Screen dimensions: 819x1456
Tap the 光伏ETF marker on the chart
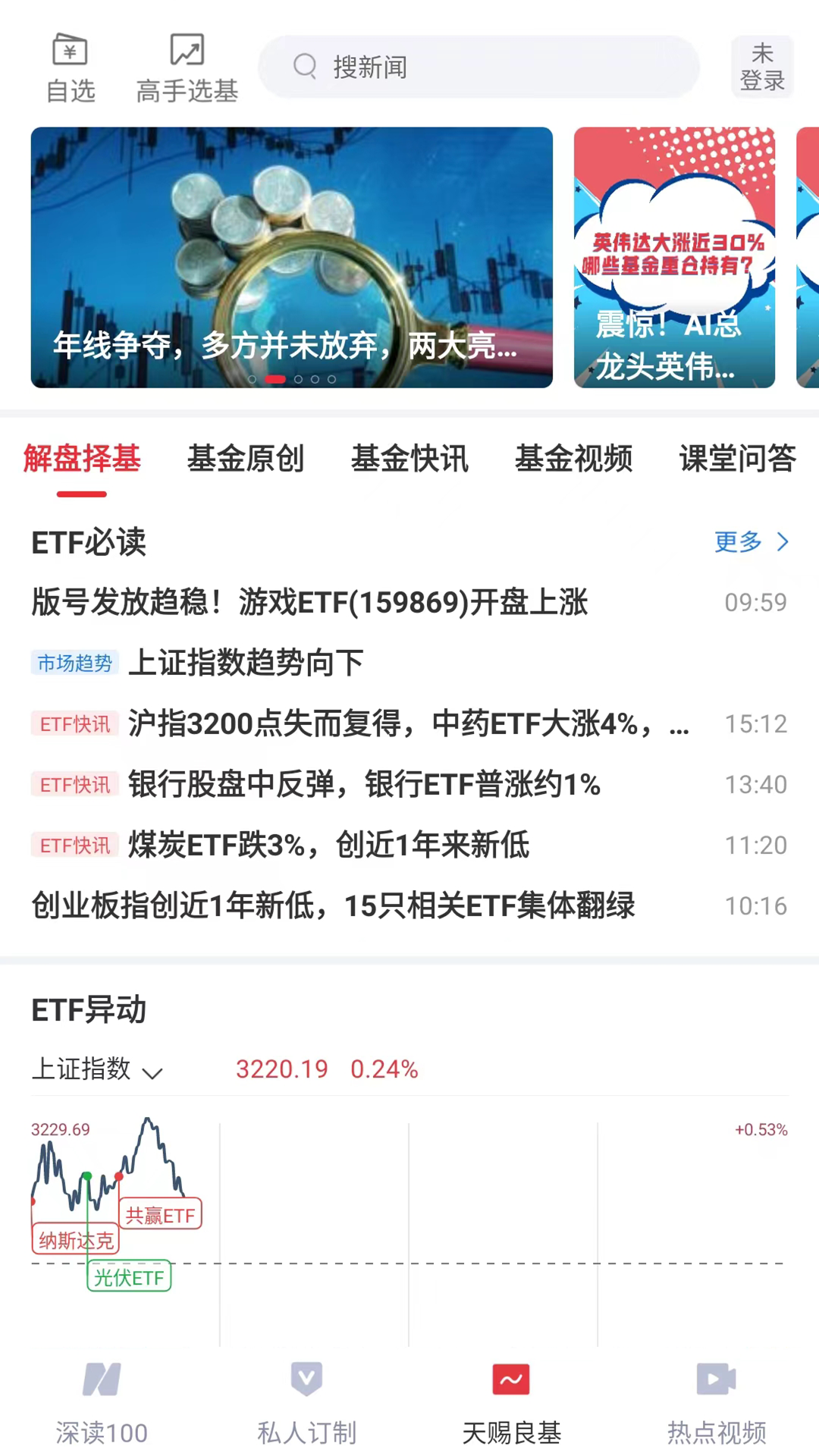point(128,1277)
